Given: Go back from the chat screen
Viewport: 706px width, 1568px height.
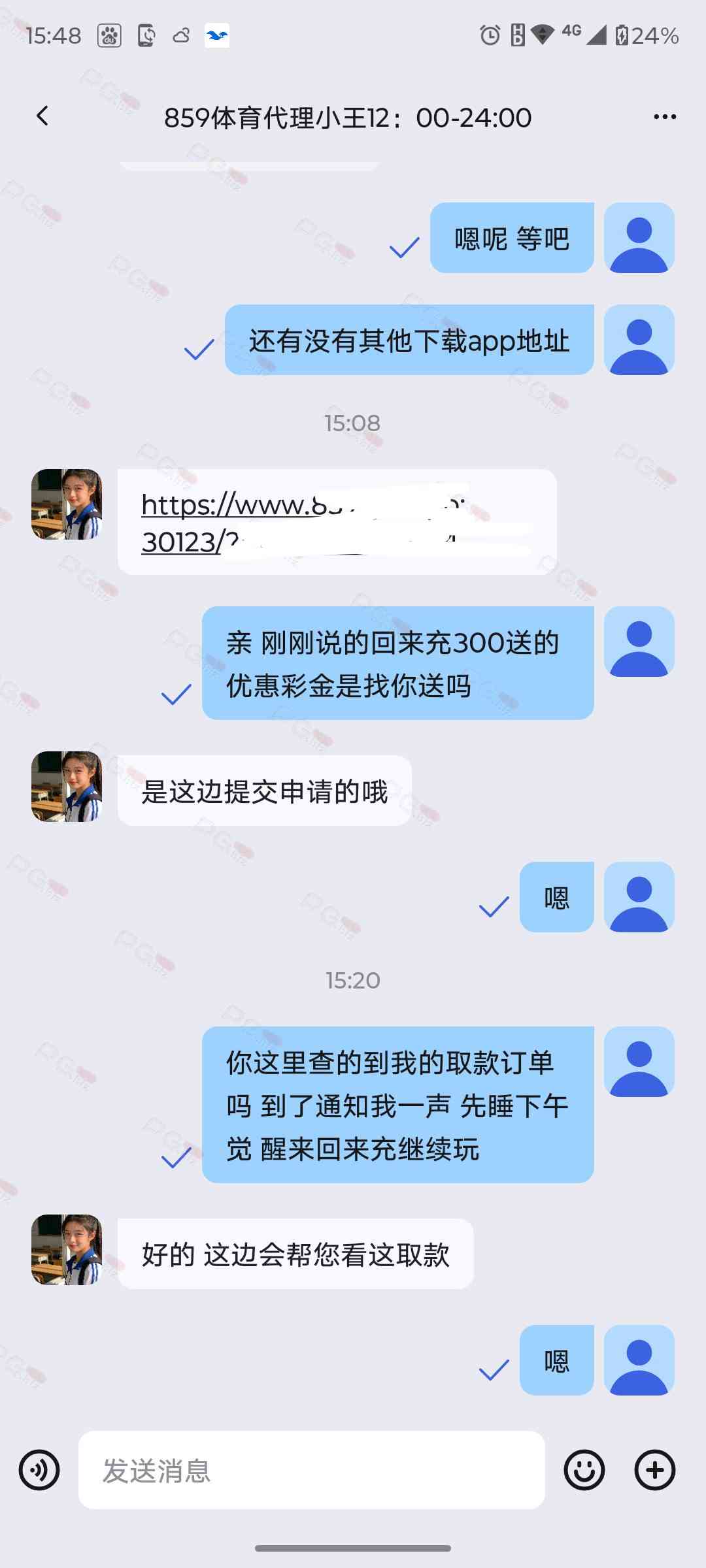Looking at the screenshot, I should point(42,116).
